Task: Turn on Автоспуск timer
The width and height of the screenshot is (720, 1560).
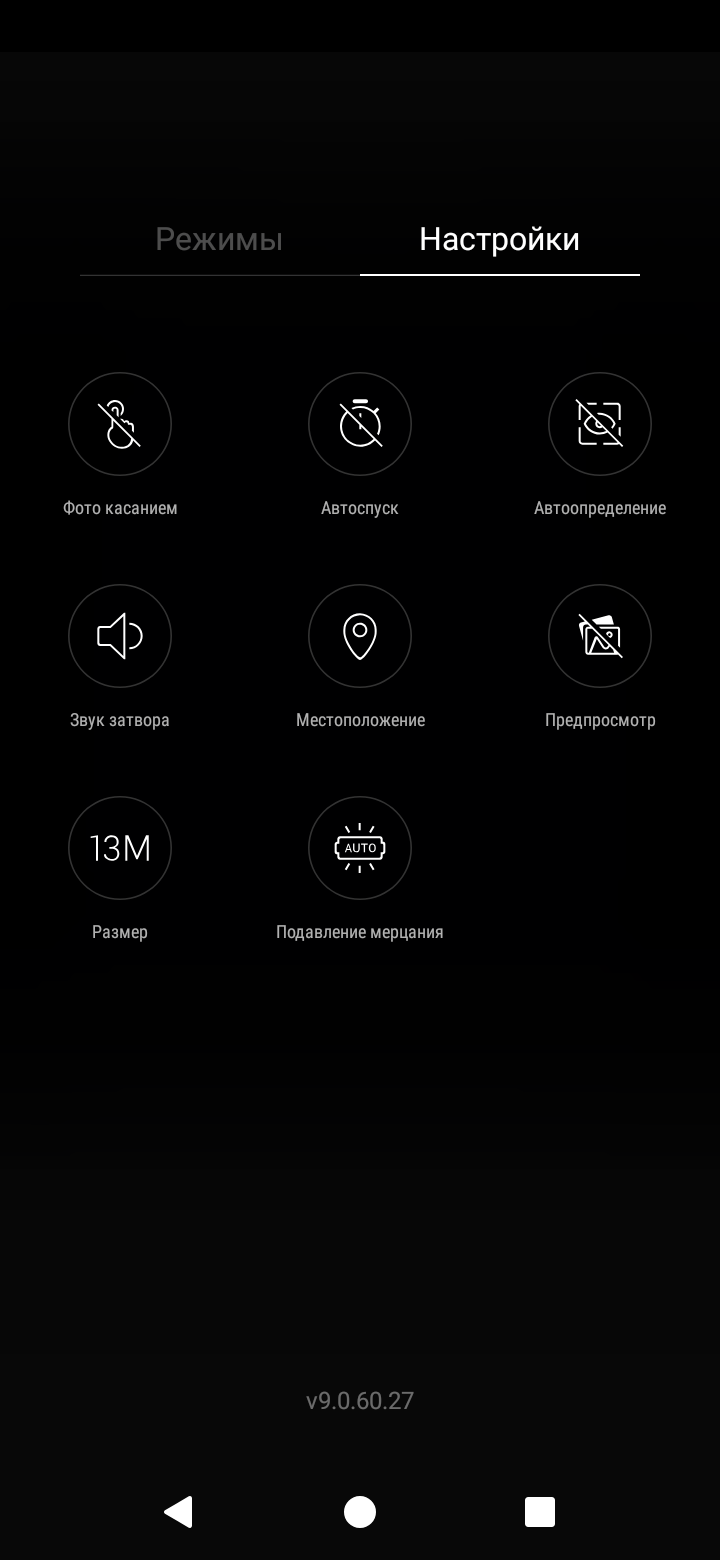Action: point(360,424)
